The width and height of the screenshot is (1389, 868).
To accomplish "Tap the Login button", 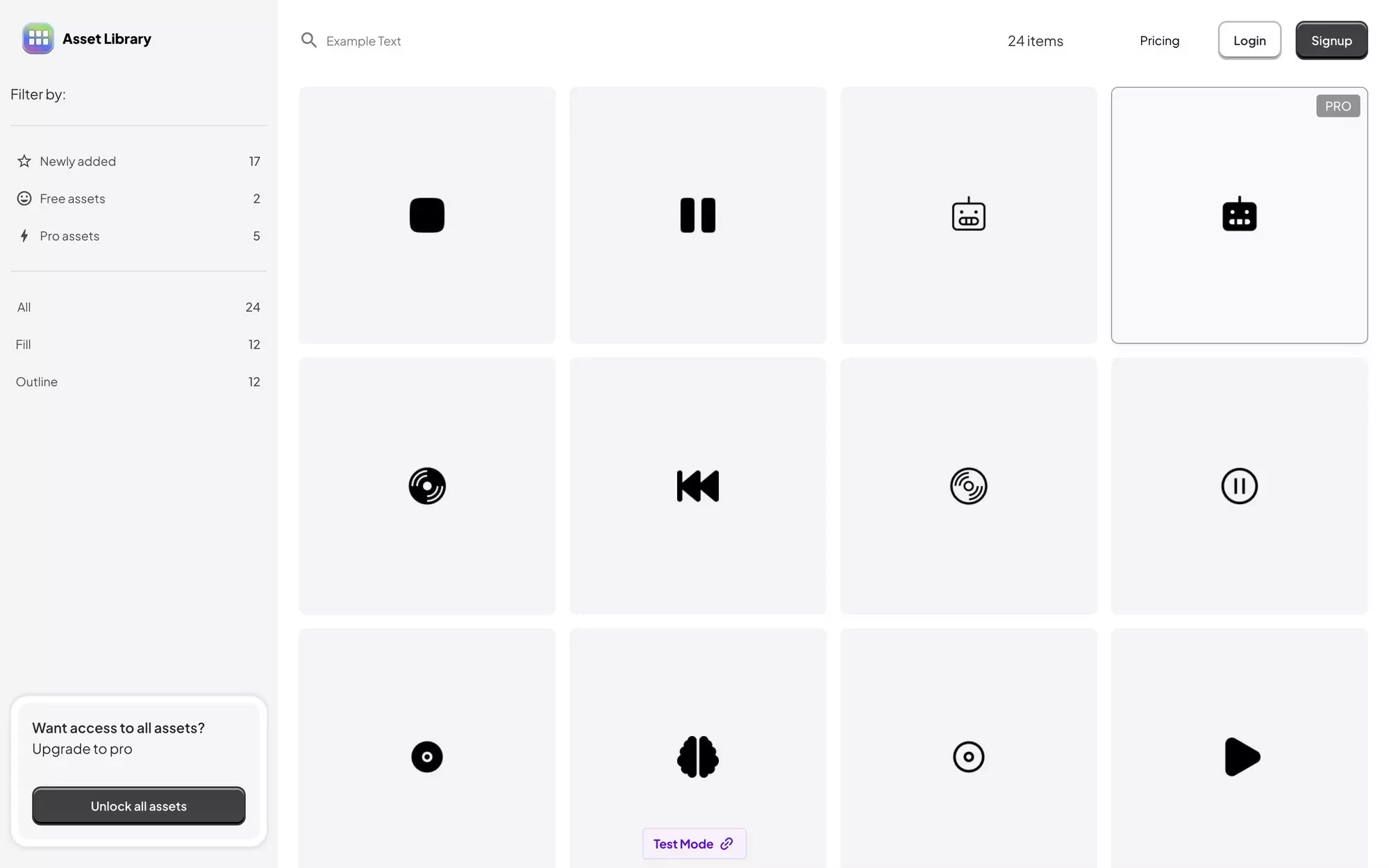I will (1249, 40).
